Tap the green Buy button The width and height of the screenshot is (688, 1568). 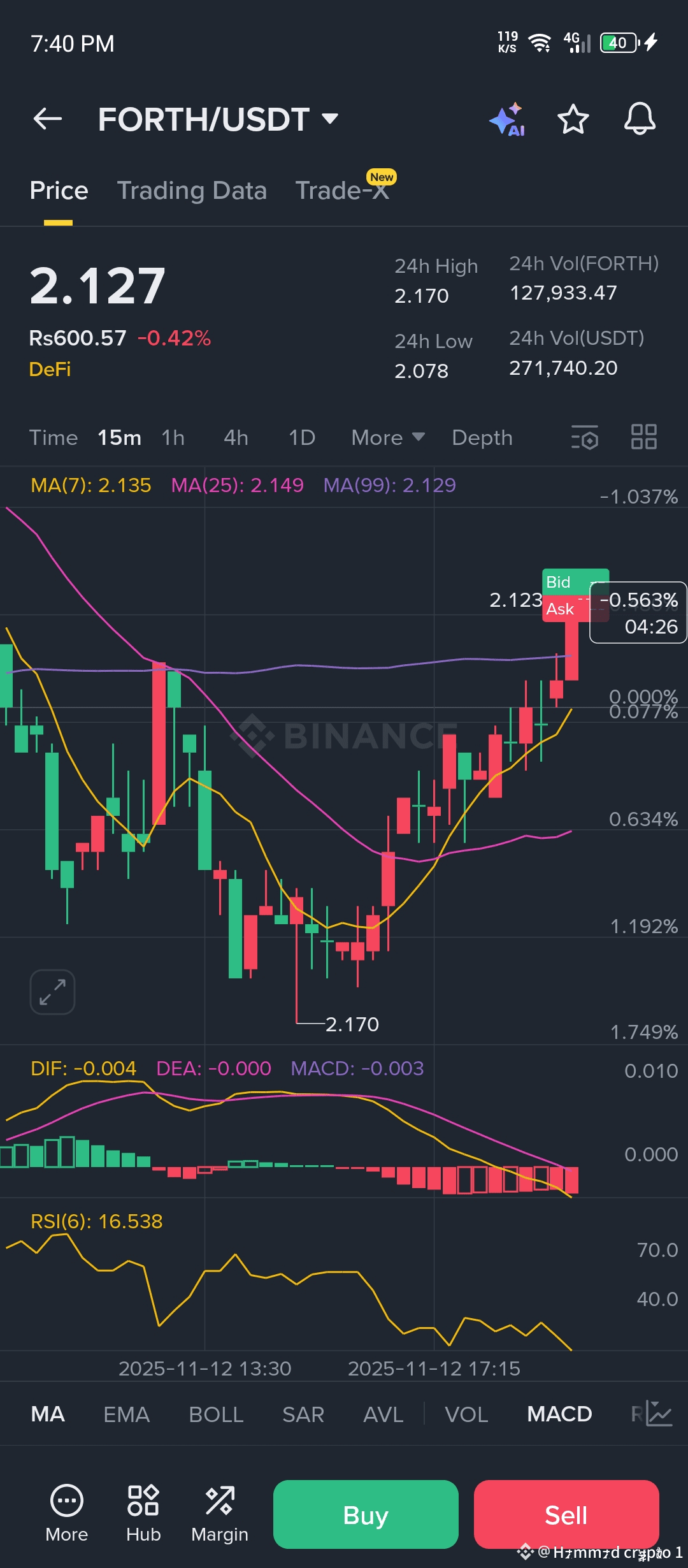366,1514
